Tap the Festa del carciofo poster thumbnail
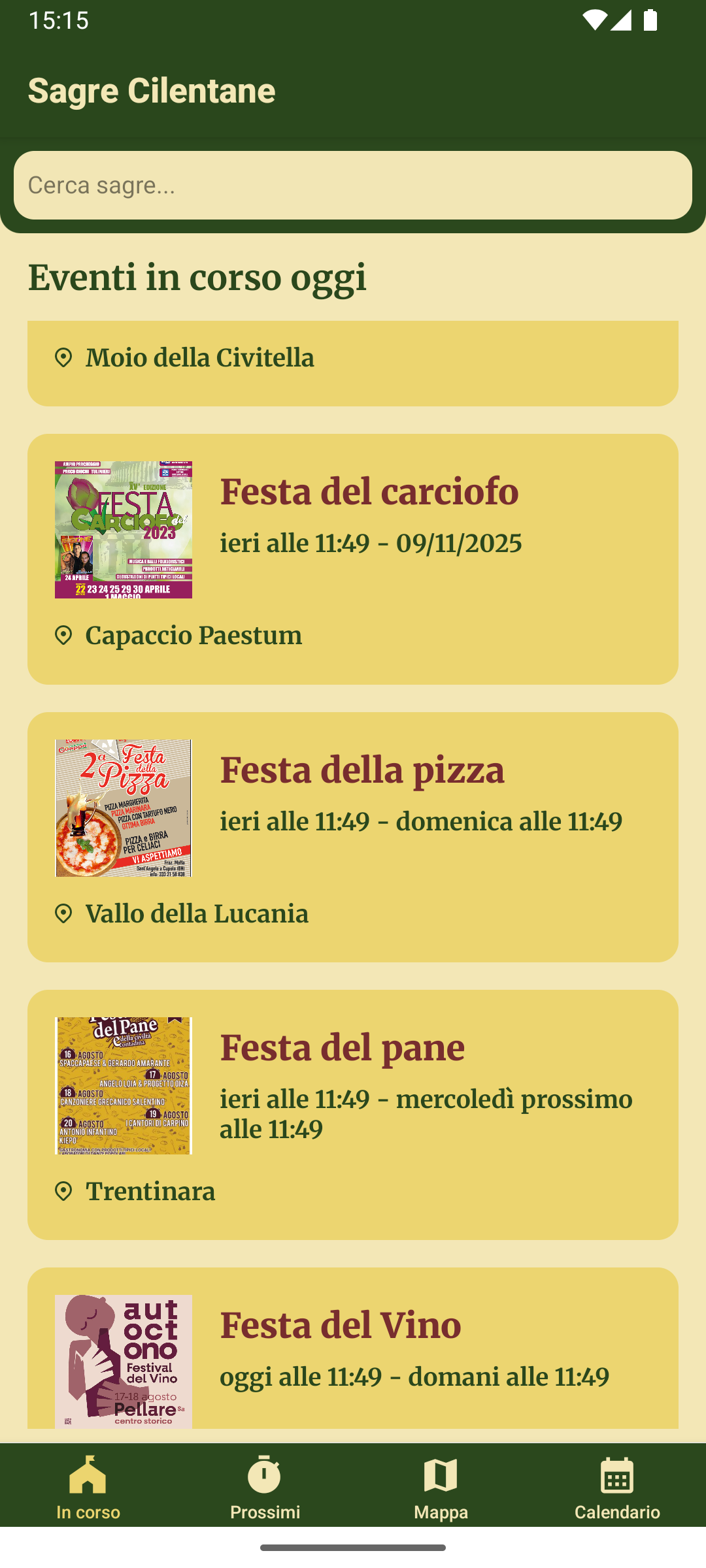The width and height of the screenshot is (706, 1568). tap(123, 529)
